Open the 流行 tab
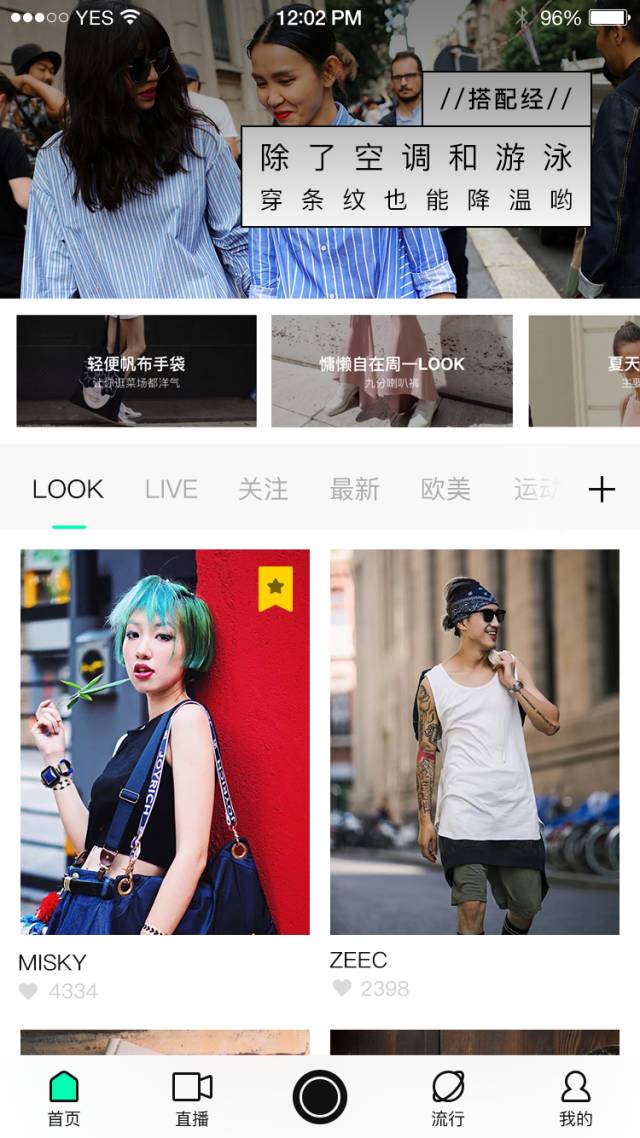Screen dimensions: 640x1138 point(448,1097)
